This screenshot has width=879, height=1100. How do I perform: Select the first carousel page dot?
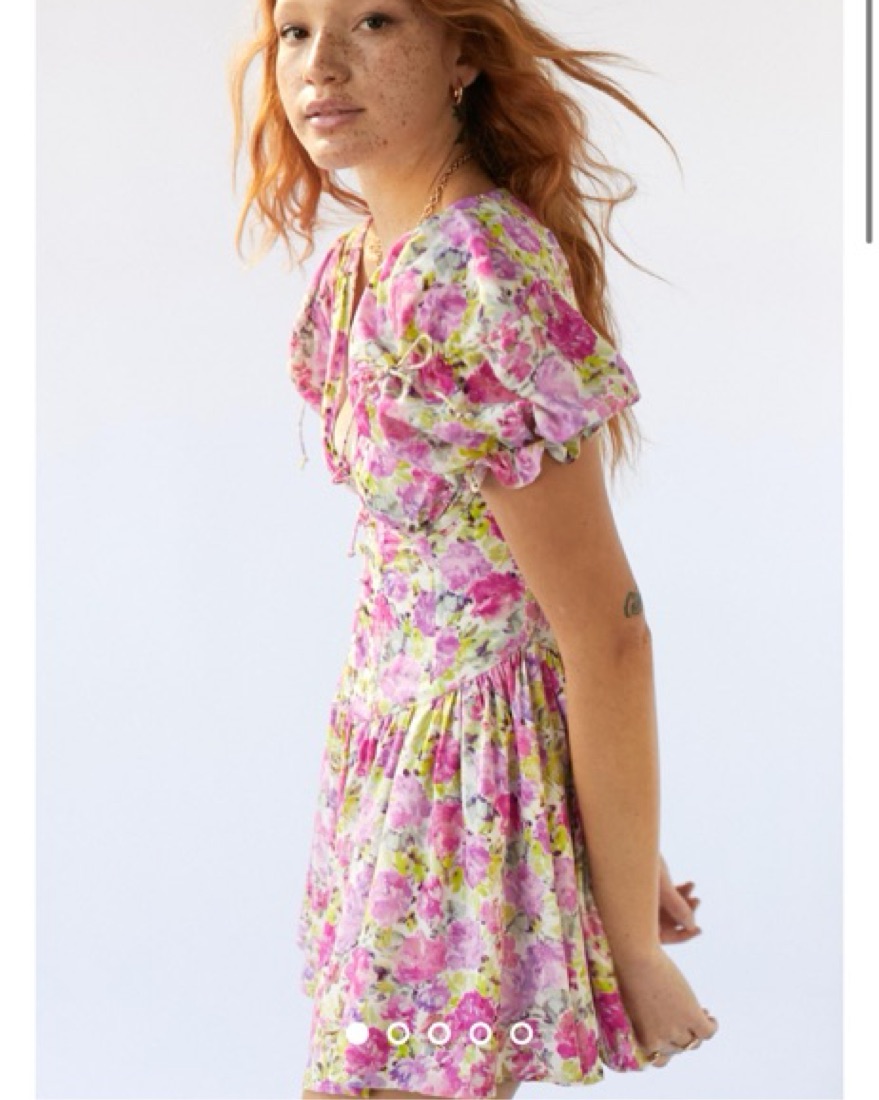pos(357,1033)
